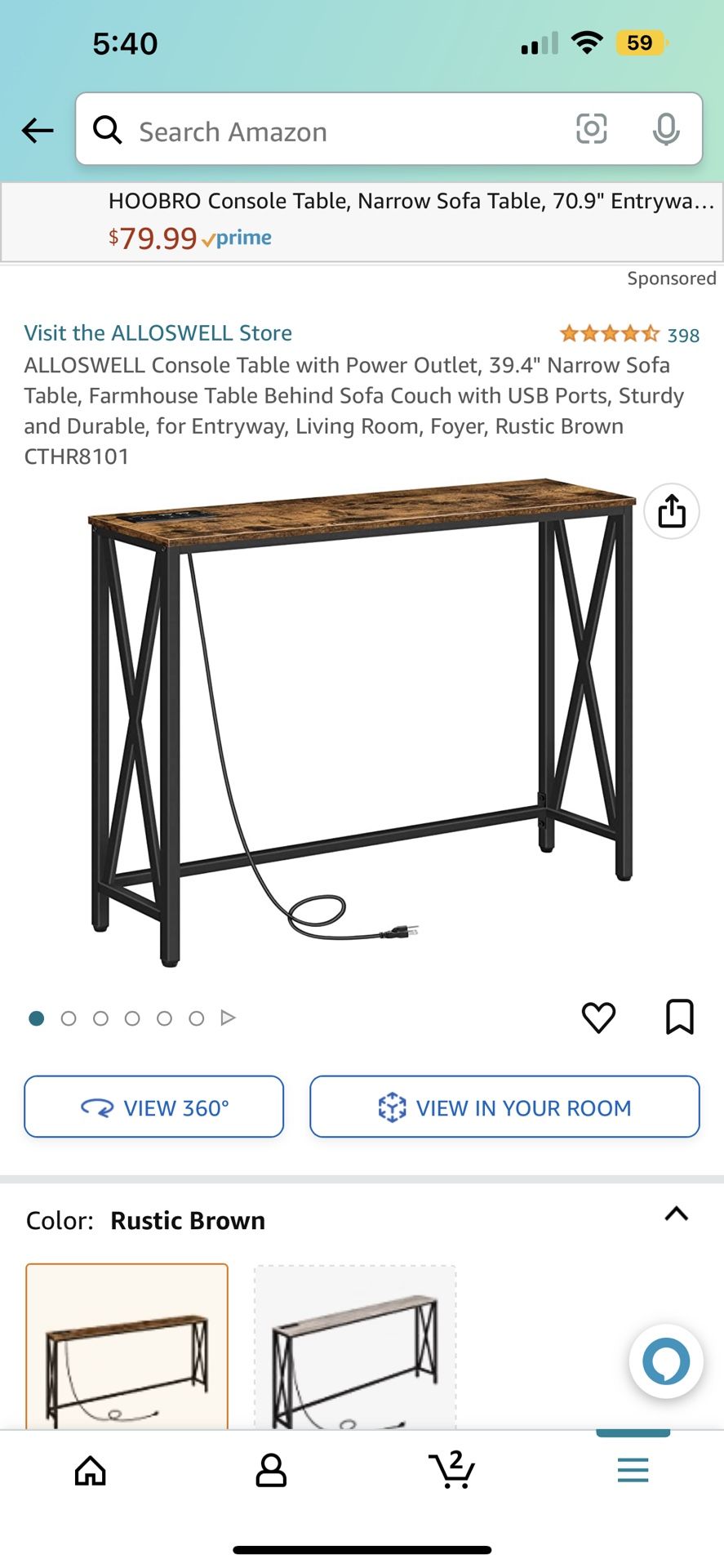Open the account profile tab
This screenshot has width=724, height=1568.
pos(271,1471)
